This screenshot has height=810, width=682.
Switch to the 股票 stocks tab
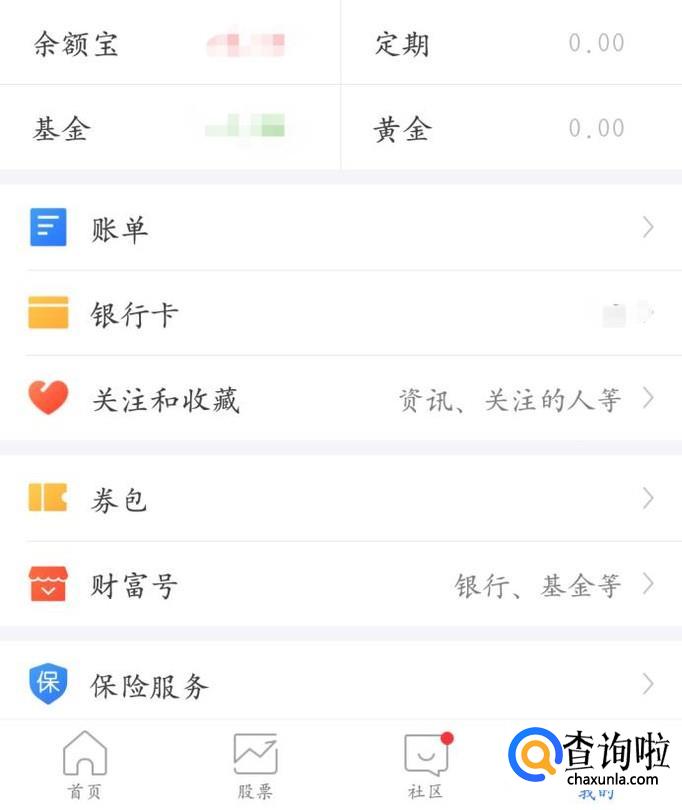[x=255, y=765]
